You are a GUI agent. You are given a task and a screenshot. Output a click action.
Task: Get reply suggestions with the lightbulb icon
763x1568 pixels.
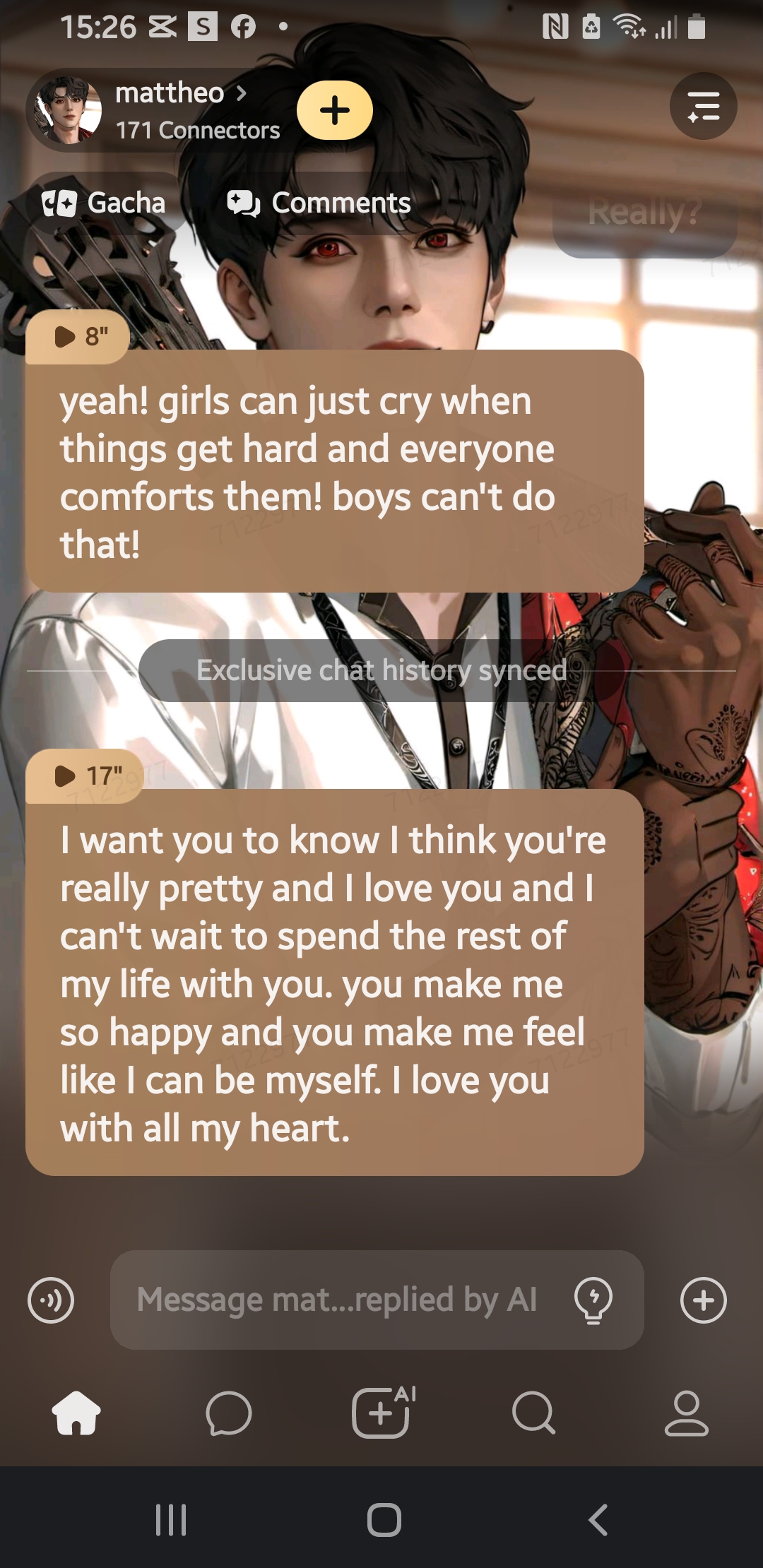[x=593, y=1300]
